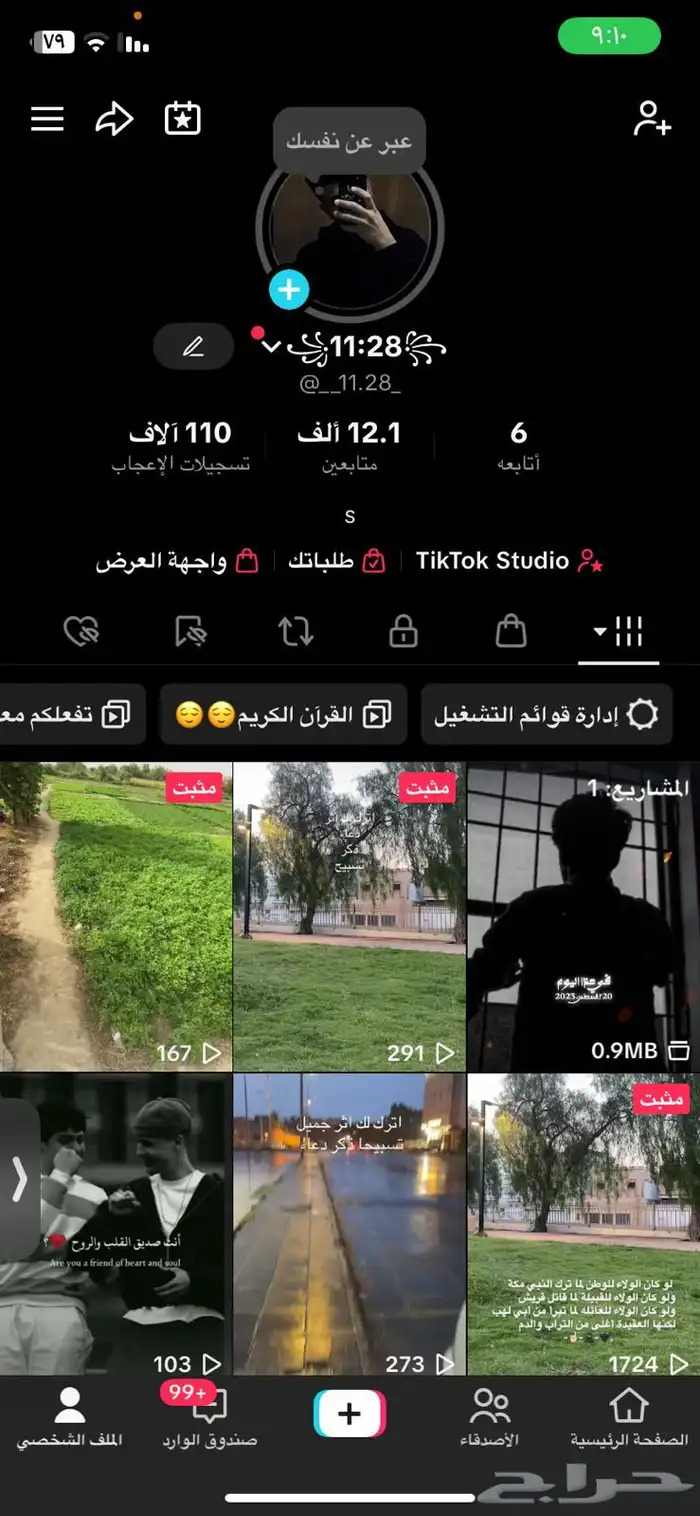The image size is (700, 1516).
Task: Create a new post with the plus button
Action: 349,1413
